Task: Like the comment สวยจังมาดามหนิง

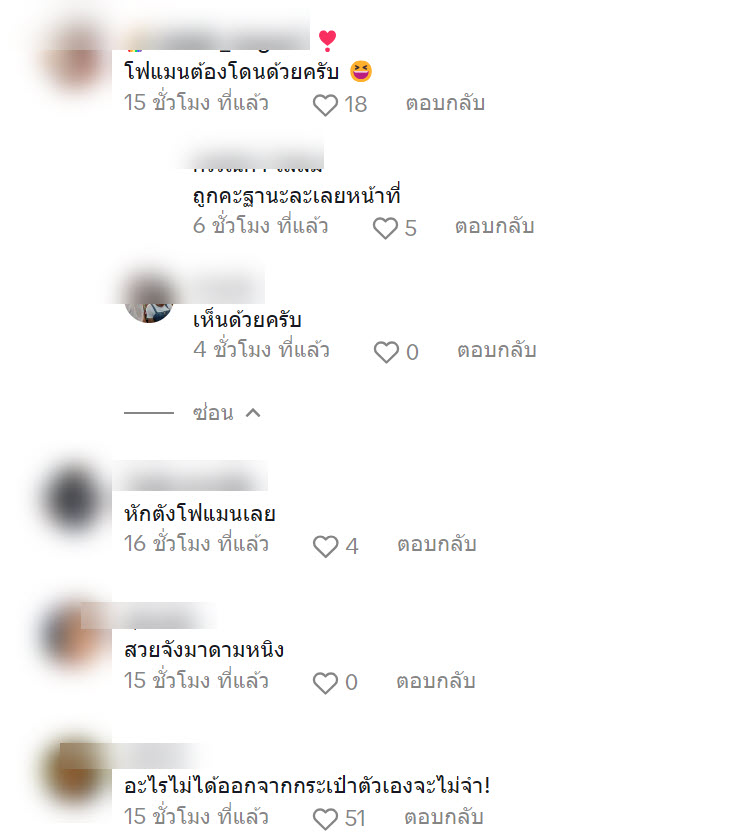Action: (326, 683)
